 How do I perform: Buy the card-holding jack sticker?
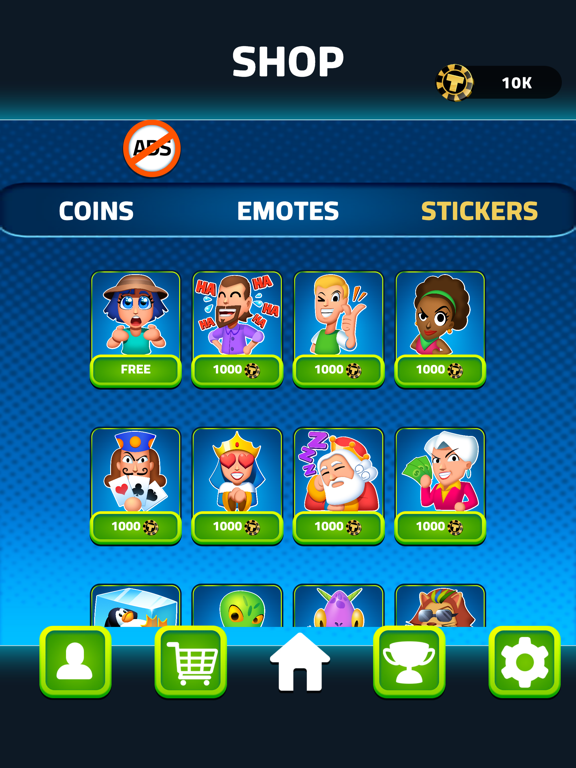[136, 527]
